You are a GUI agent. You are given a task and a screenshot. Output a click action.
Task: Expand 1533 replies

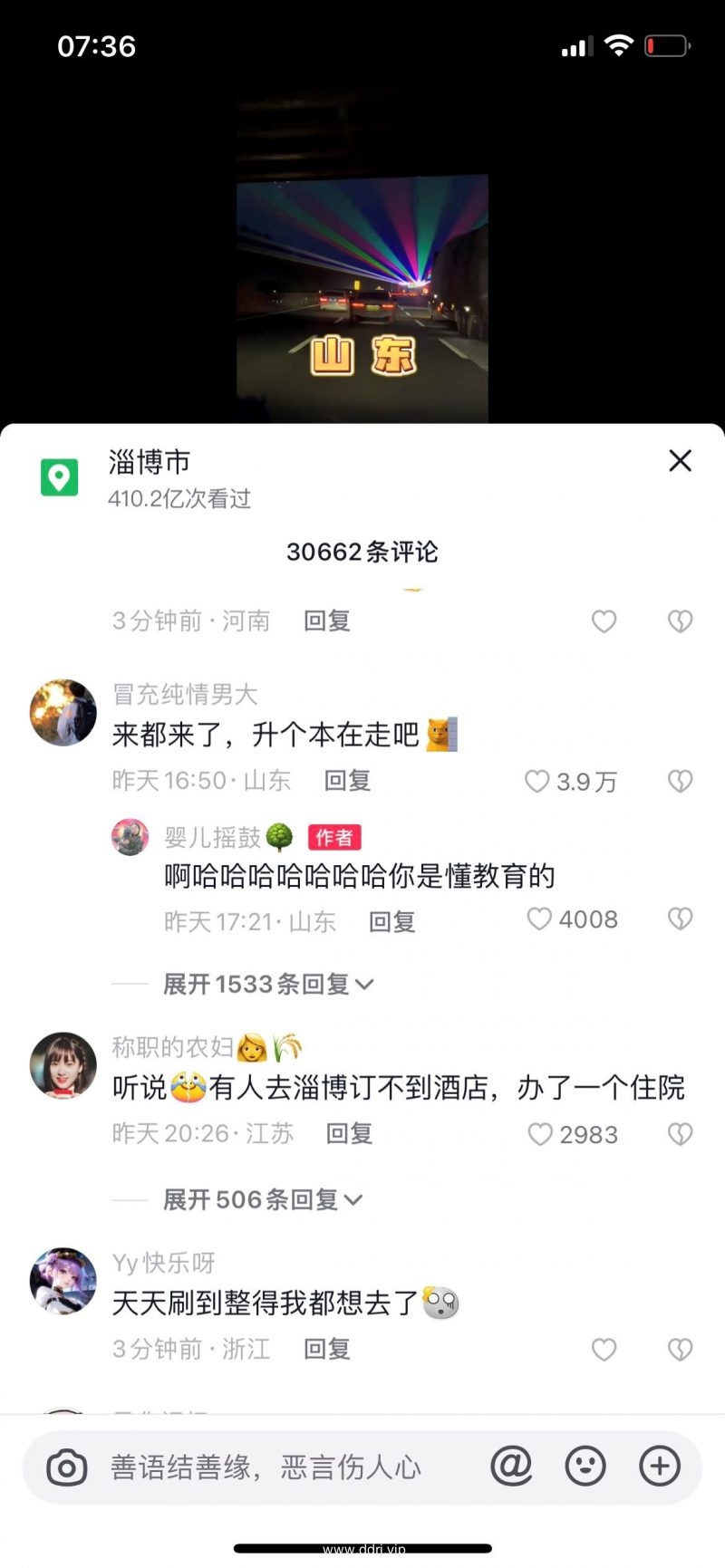[x=268, y=984]
